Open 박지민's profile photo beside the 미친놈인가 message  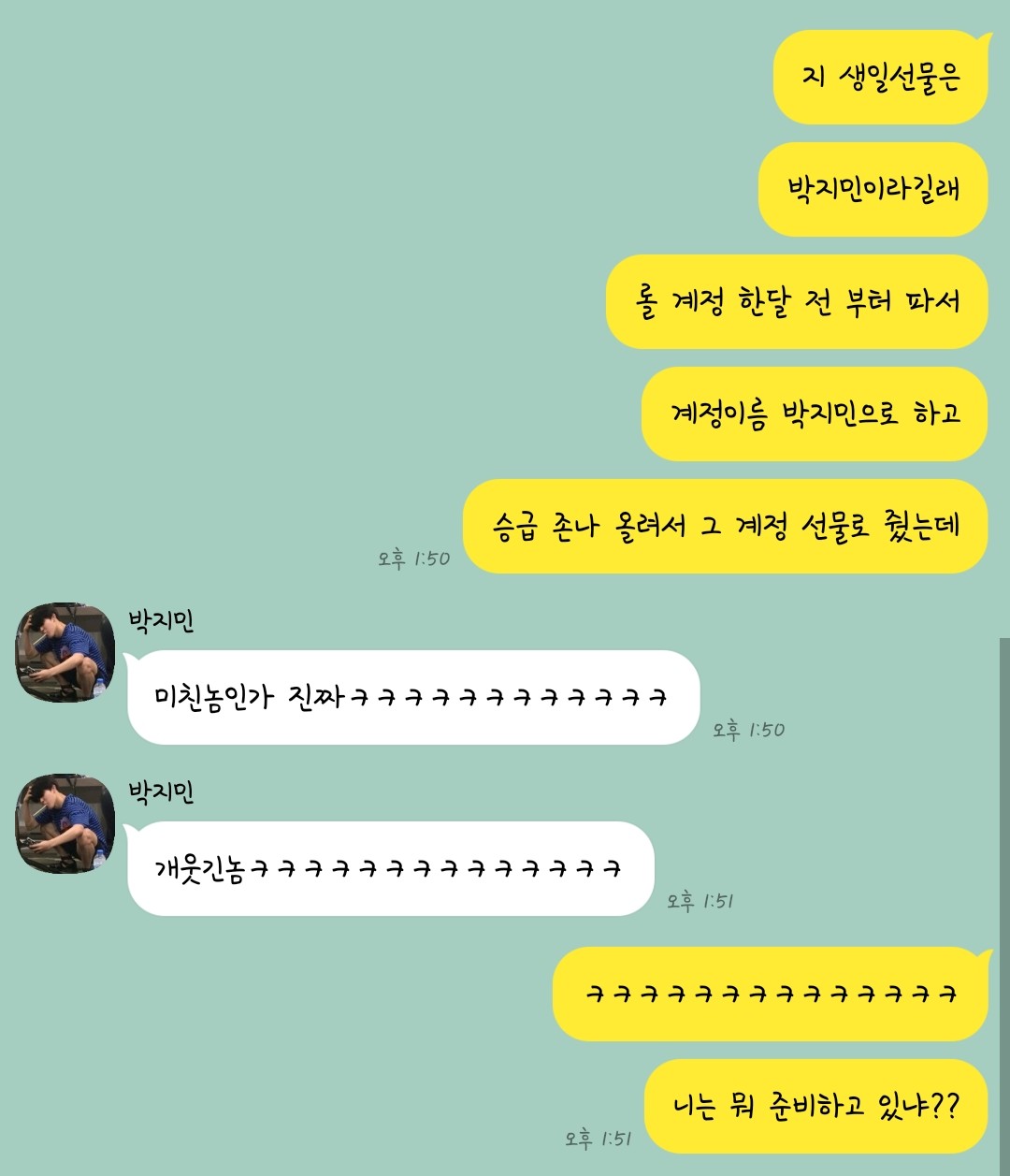(65, 652)
